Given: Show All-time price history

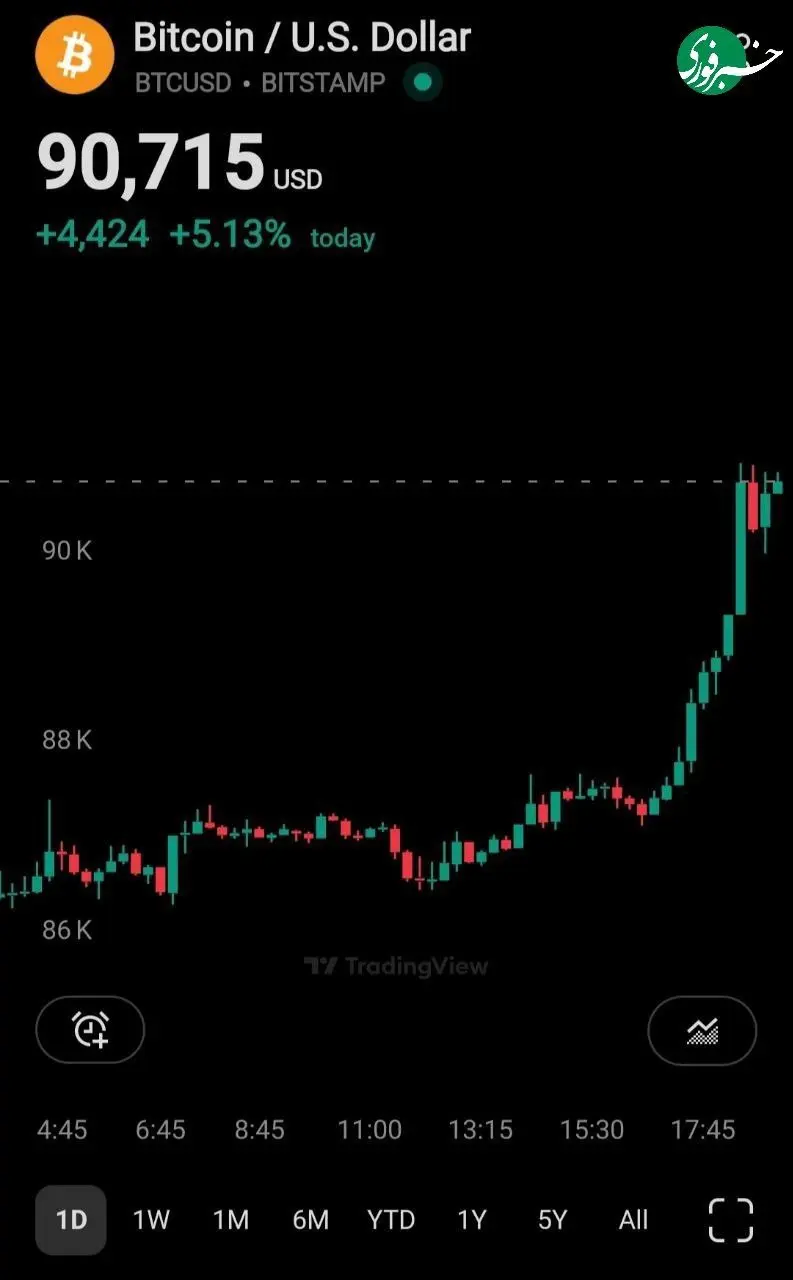Looking at the screenshot, I should (633, 1220).
